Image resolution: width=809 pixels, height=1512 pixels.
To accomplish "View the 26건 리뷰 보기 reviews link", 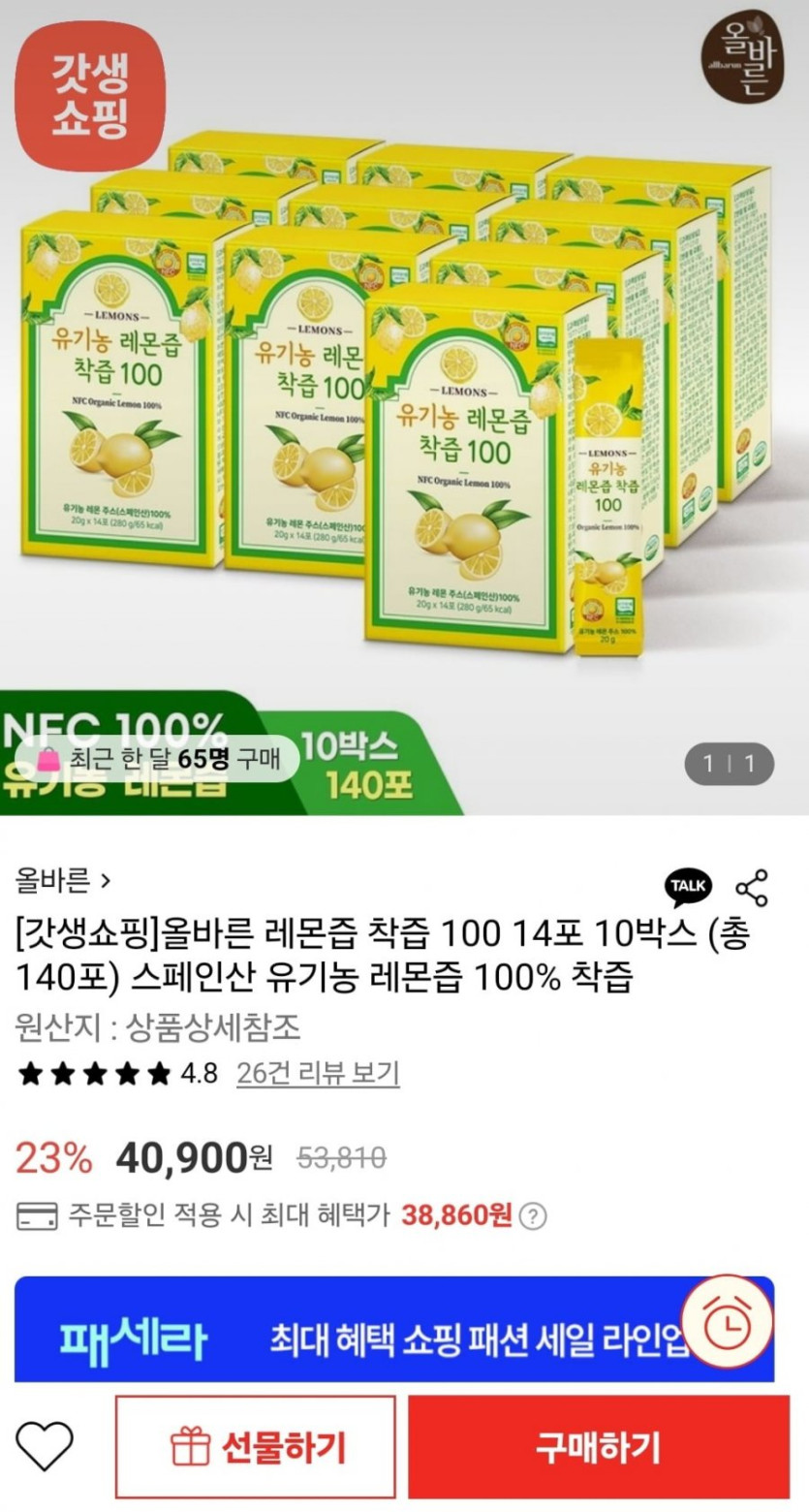I will click(318, 1073).
